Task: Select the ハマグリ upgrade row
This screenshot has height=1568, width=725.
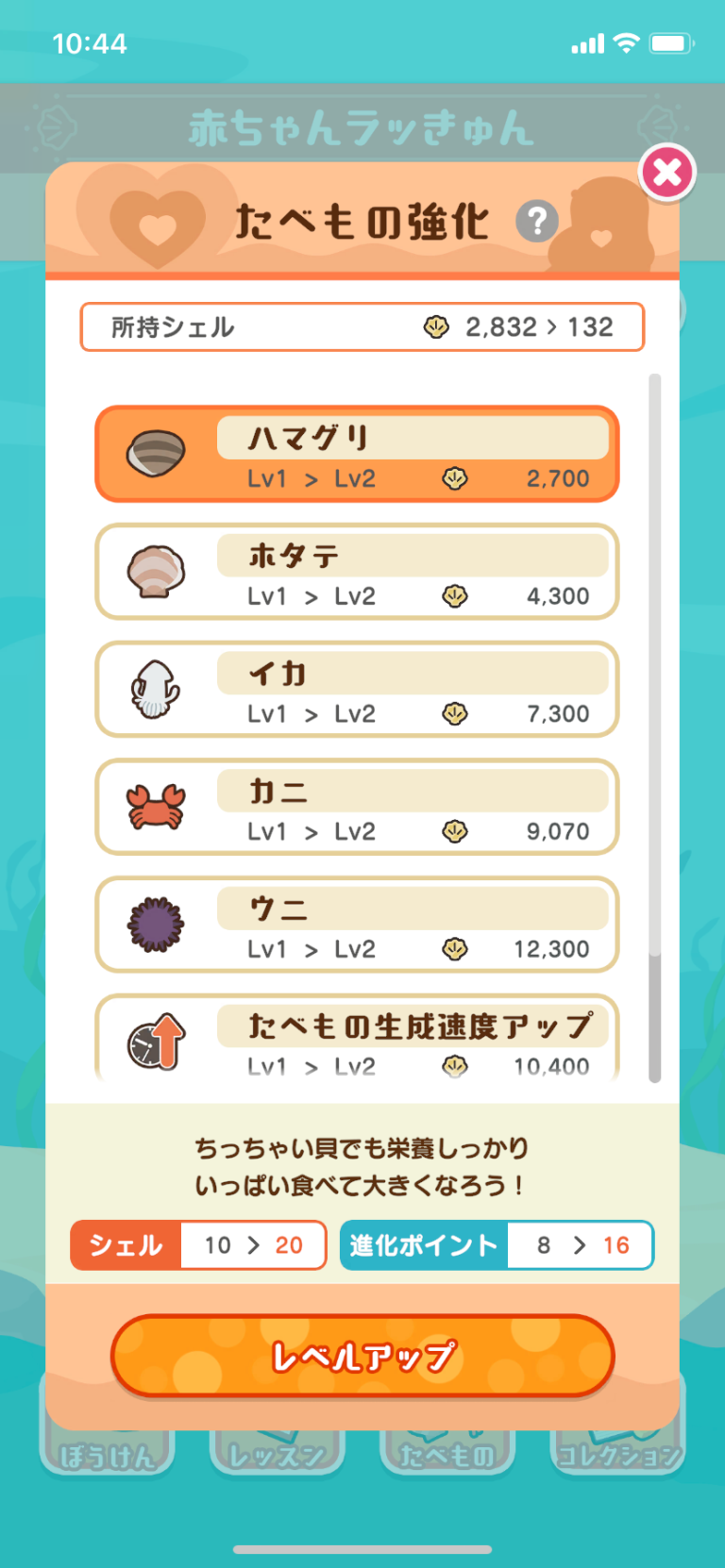Action: 357,455
